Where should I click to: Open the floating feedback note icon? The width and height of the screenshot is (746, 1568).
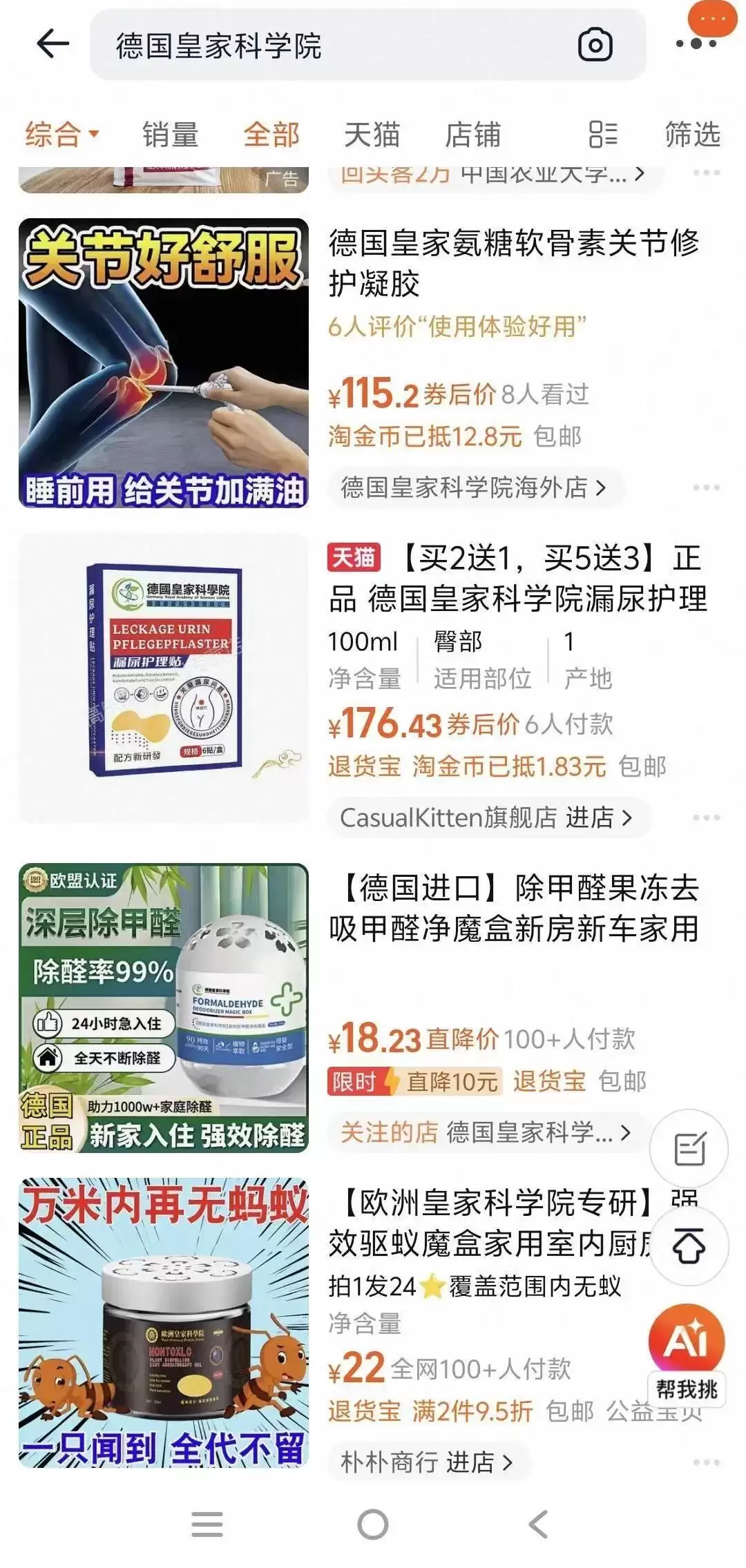[689, 1149]
